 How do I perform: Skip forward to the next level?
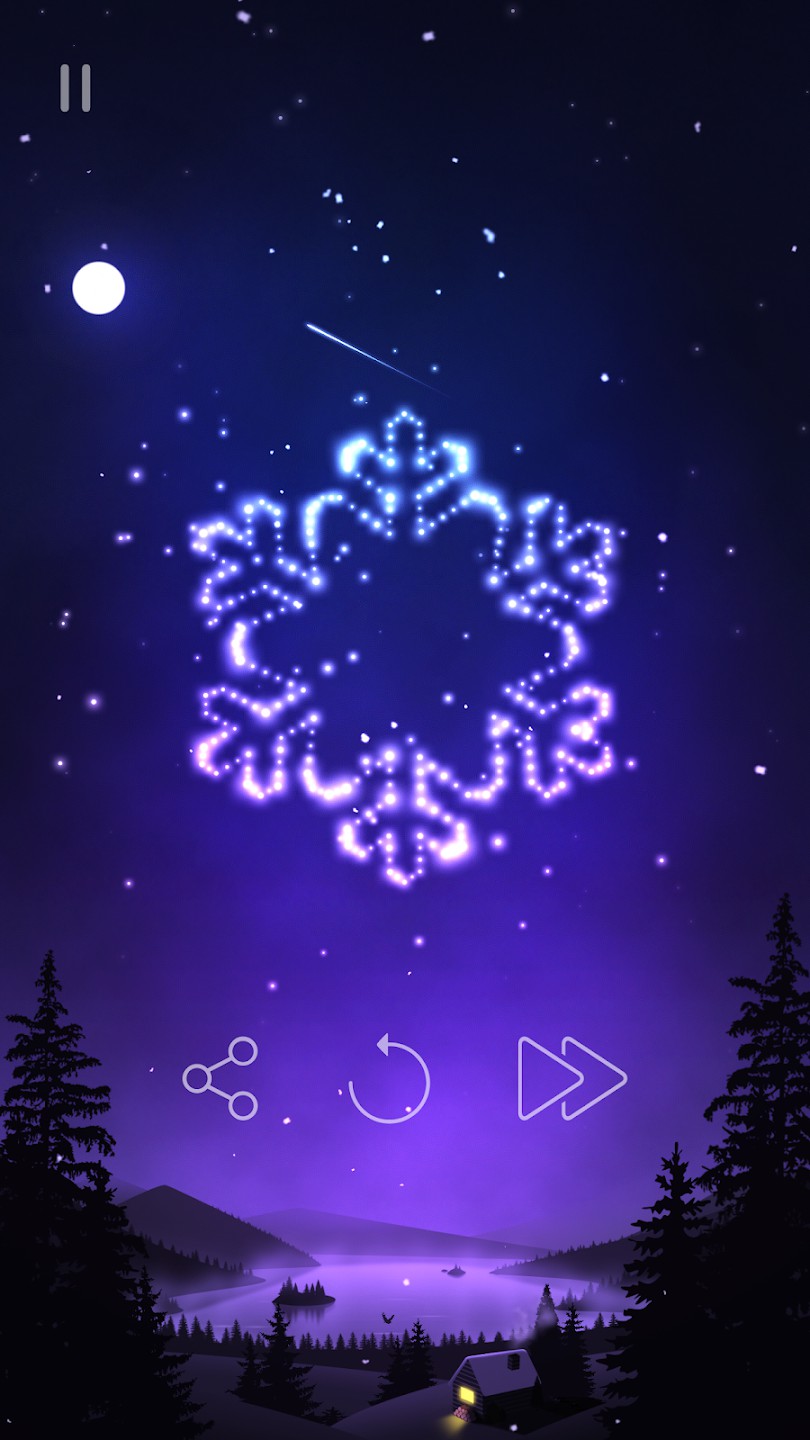point(571,1078)
